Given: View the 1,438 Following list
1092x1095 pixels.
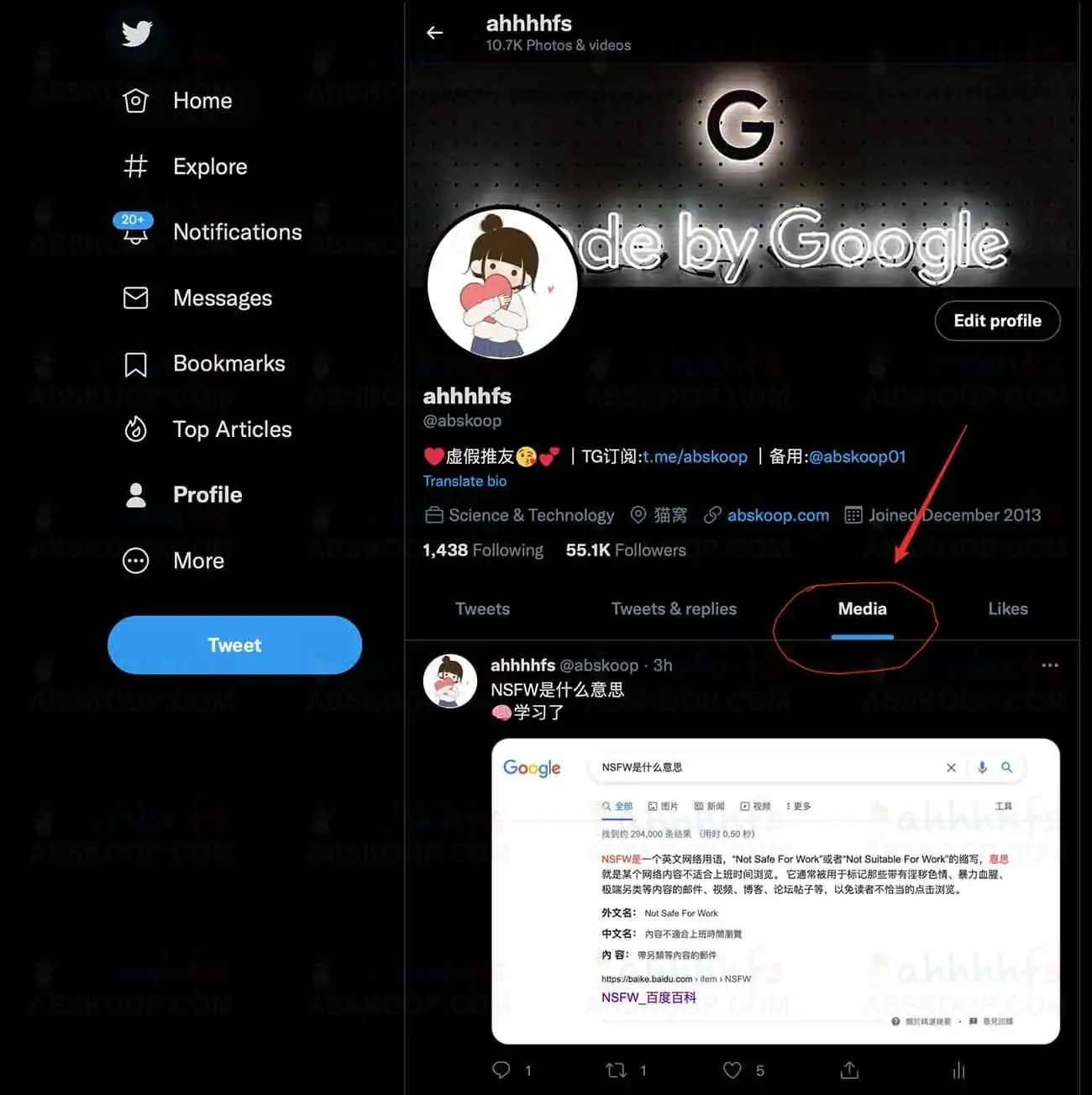Looking at the screenshot, I should click(x=482, y=550).
